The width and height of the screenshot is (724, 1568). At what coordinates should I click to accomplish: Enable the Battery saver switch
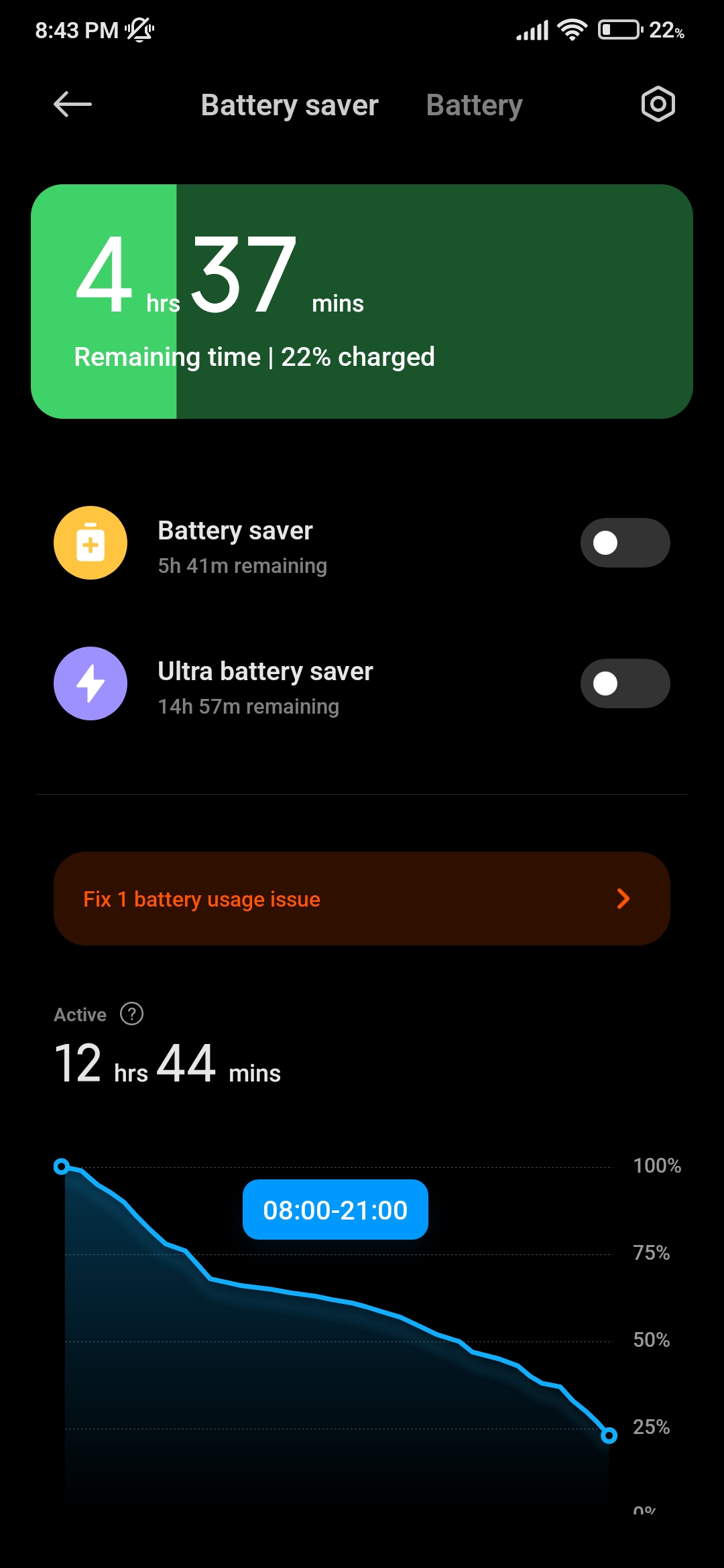(625, 543)
